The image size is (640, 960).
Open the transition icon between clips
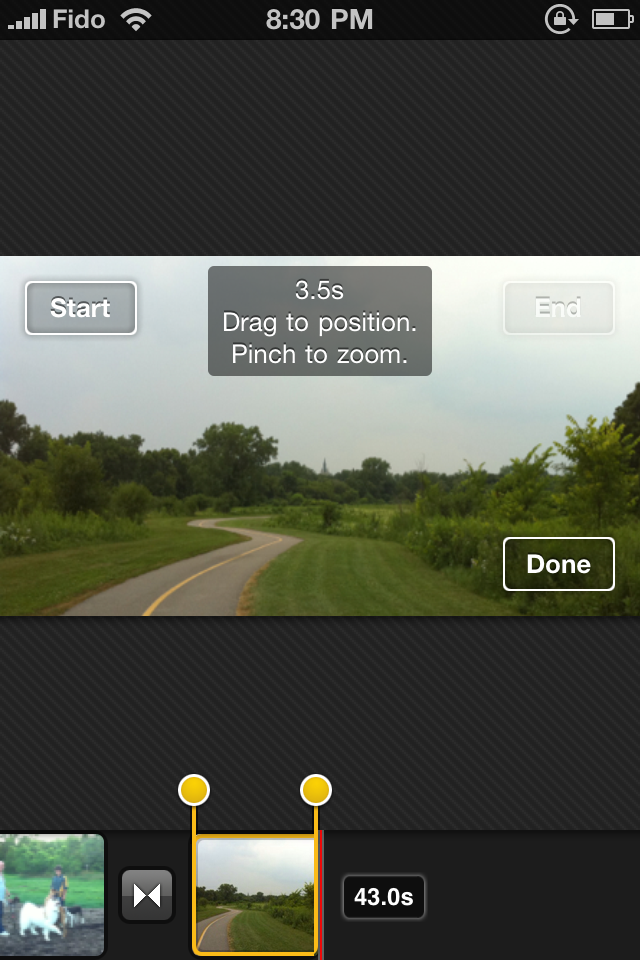tap(147, 894)
